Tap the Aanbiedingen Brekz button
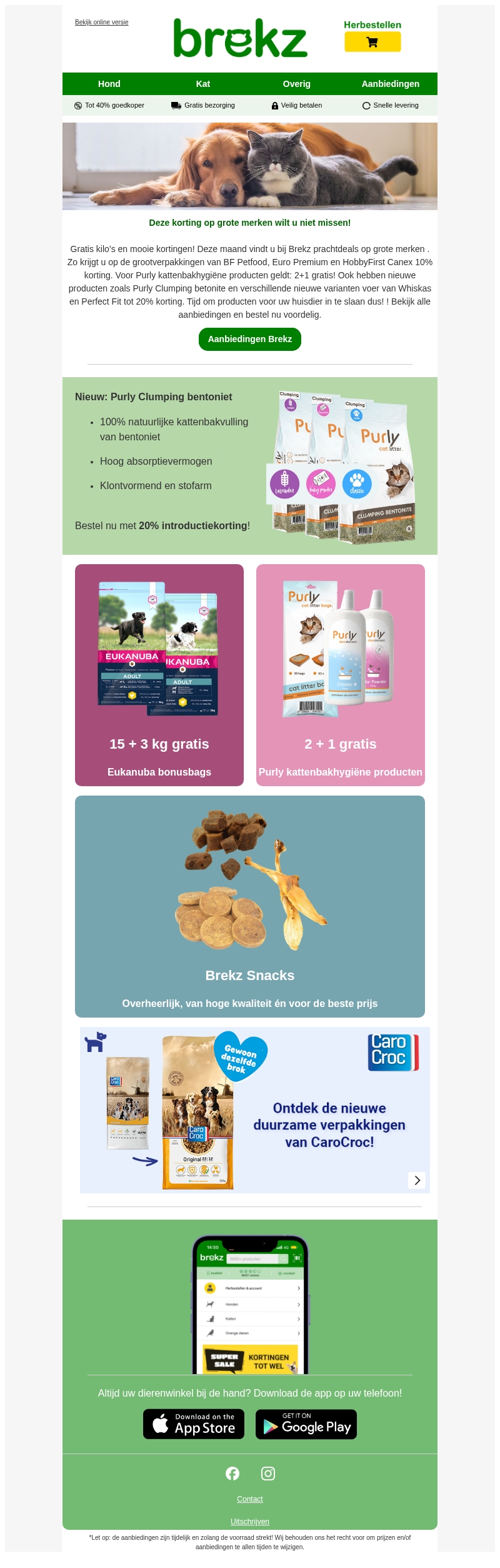This screenshot has height=1568, width=500. [250, 339]
